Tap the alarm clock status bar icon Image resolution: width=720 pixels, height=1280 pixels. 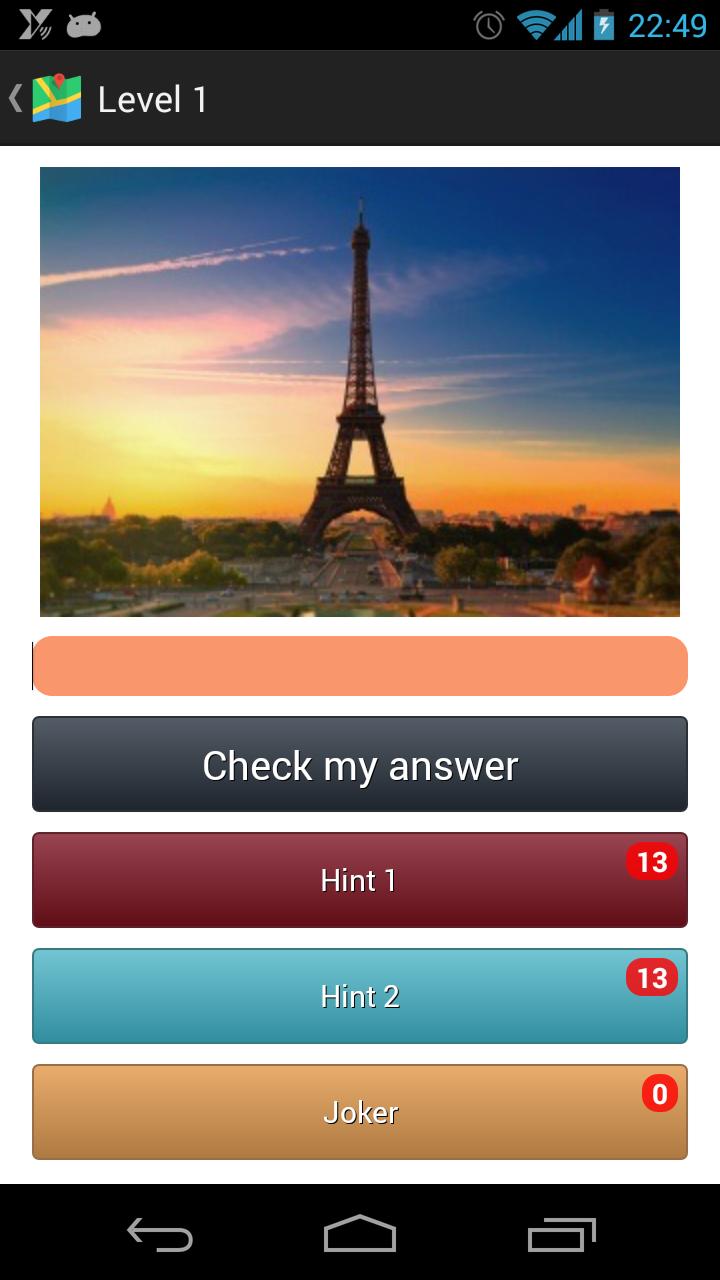[x=487, y=25]
